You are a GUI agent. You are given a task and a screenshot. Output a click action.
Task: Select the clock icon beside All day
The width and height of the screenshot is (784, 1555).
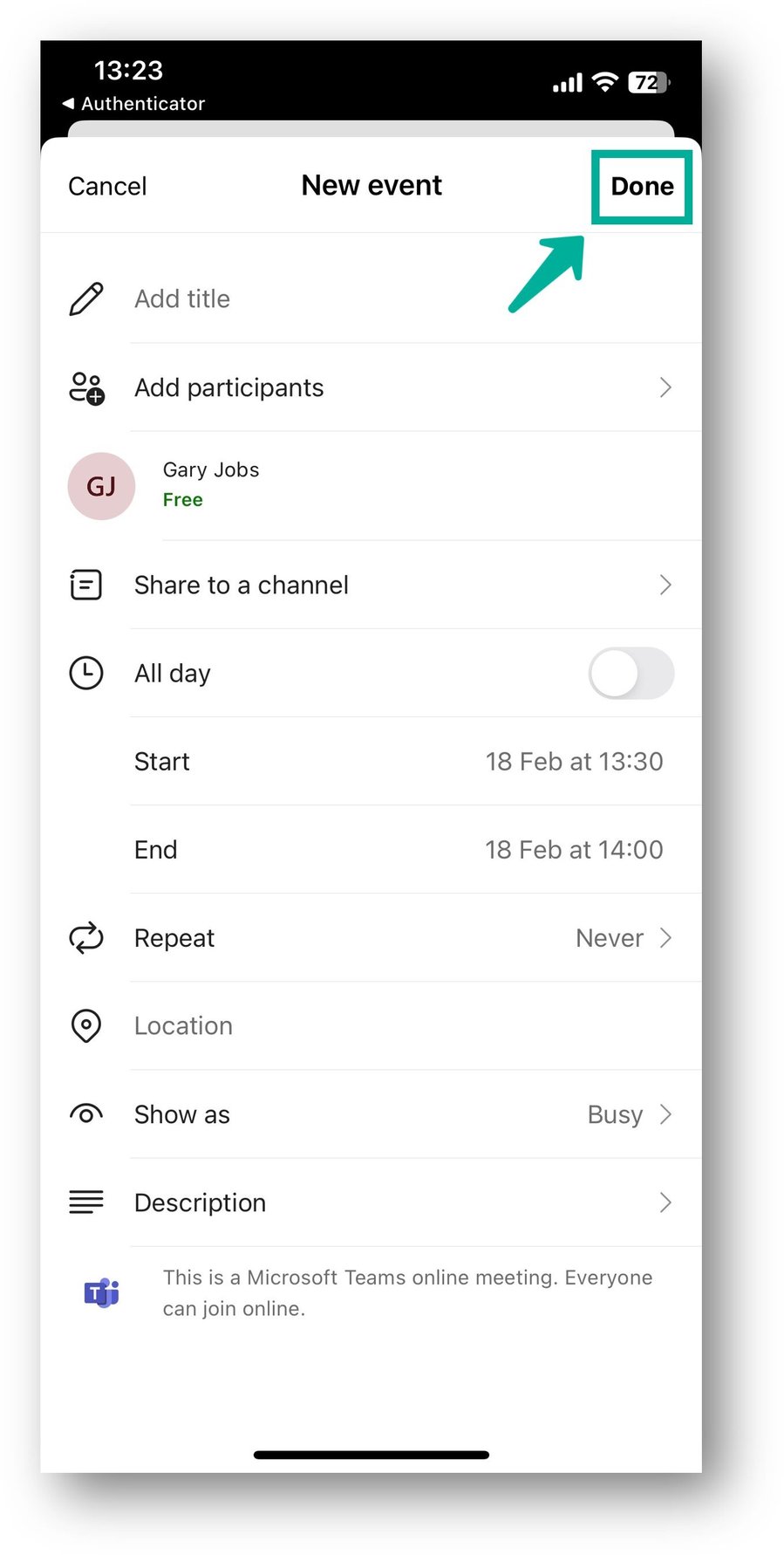85,673
